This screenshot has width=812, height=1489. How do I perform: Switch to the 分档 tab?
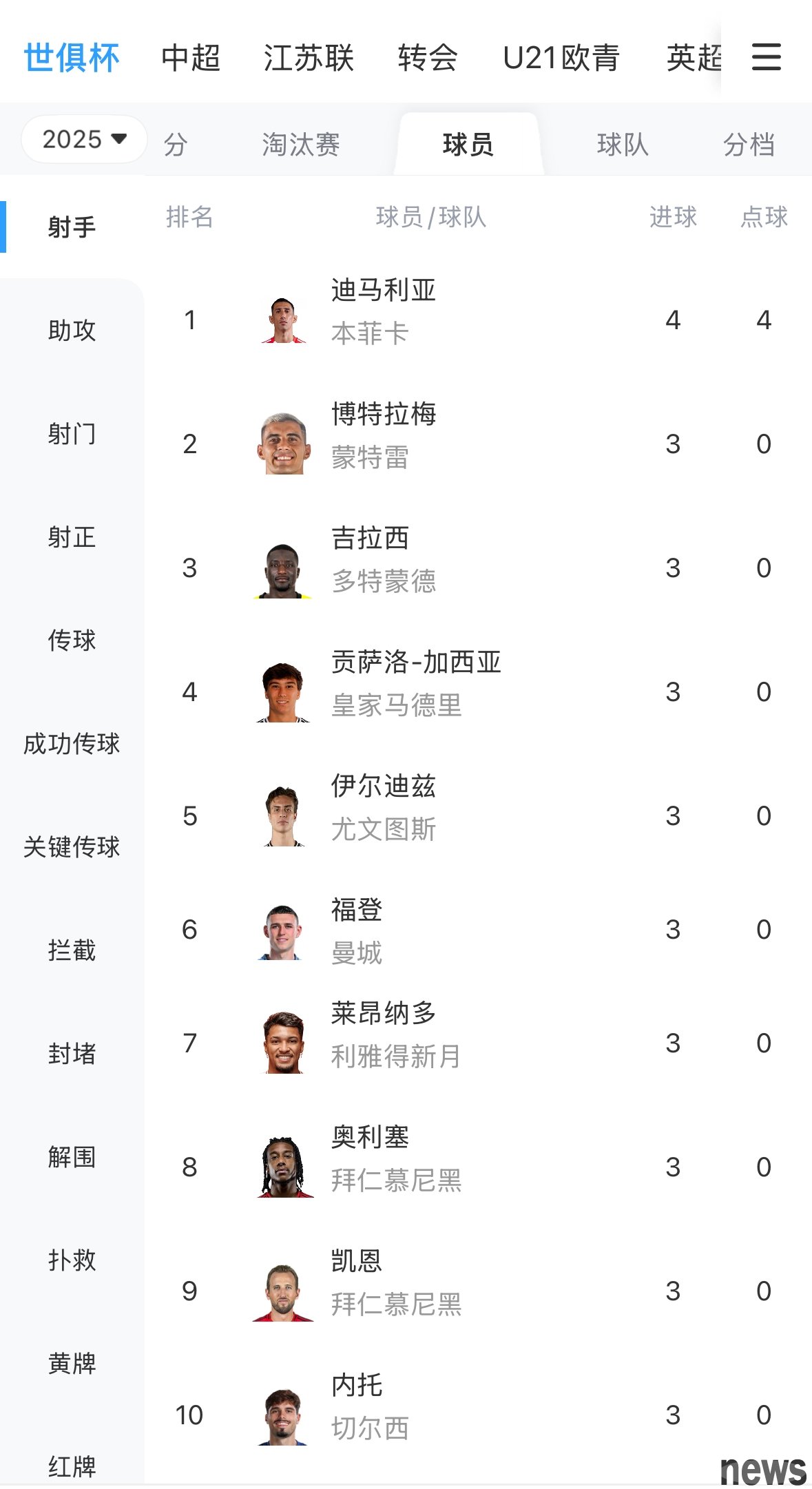pyautogui.click(x=749, y=145)
